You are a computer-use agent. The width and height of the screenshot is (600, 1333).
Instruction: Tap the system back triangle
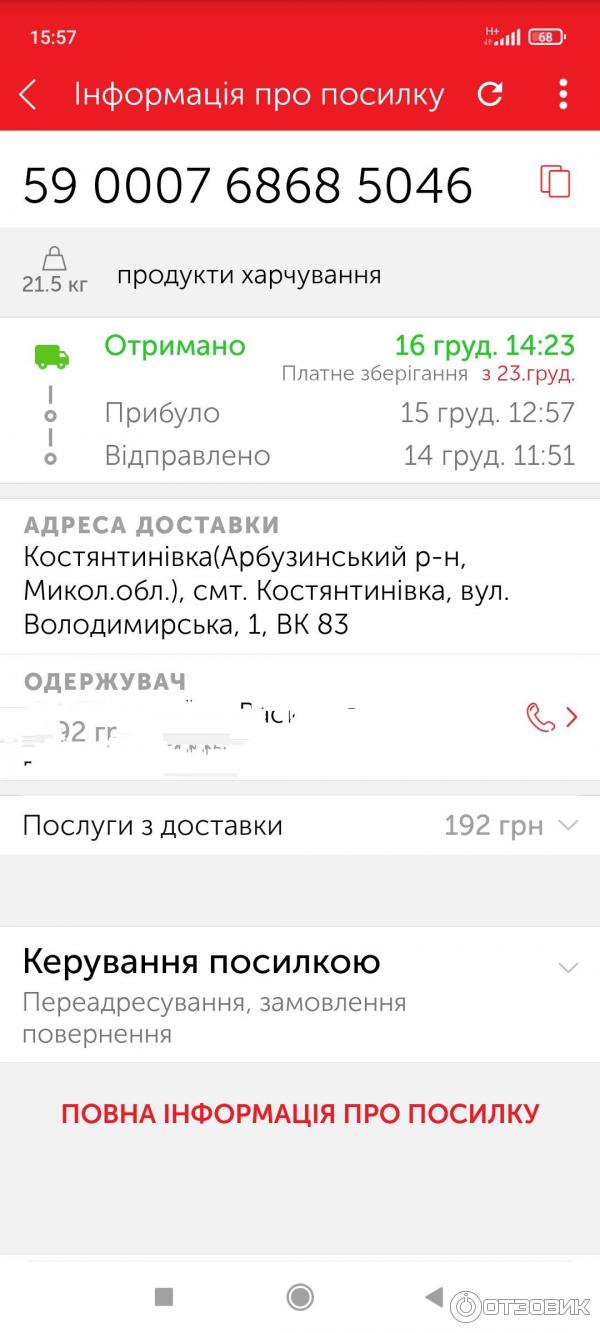click(x=434, y=1297)
